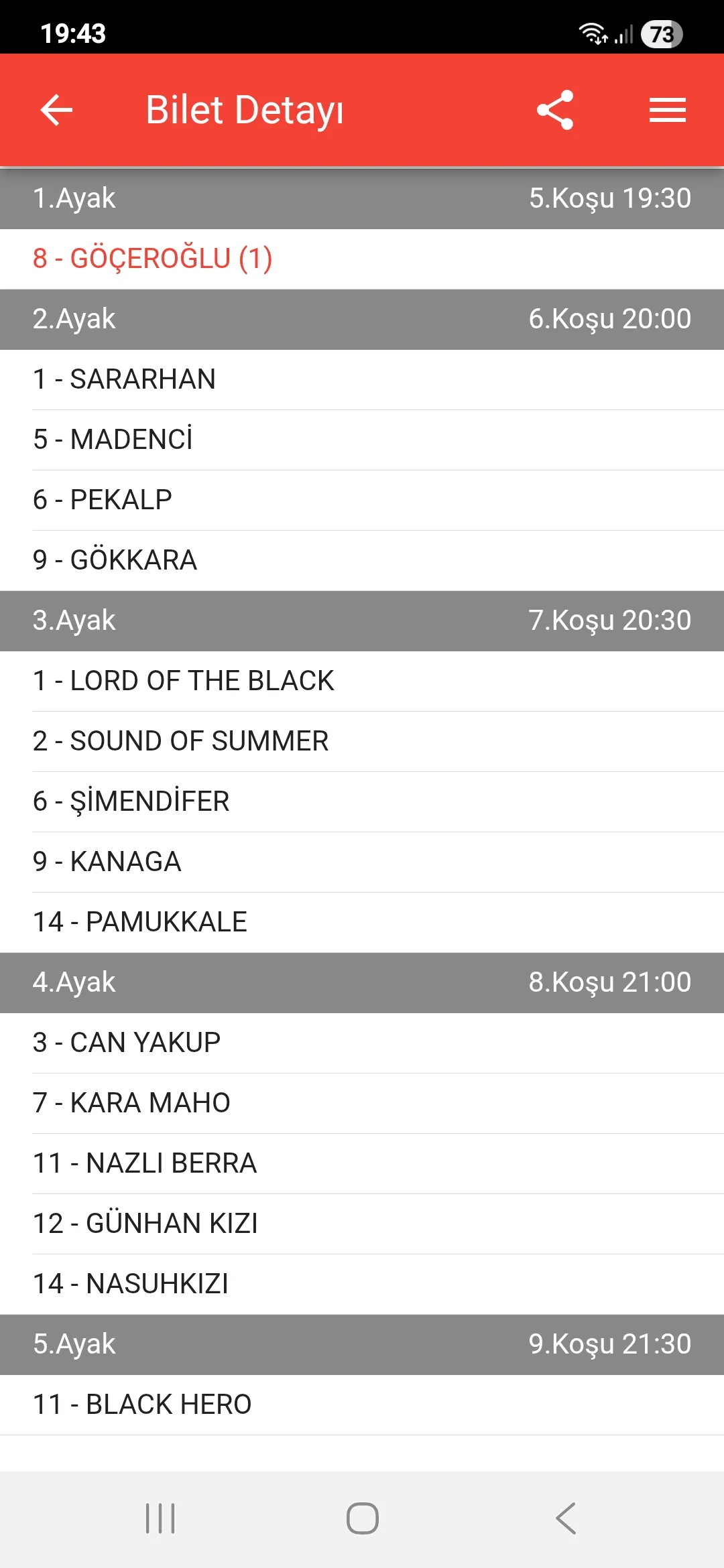The width and height of the screenshot is (724, 1568).
Task: Share this ticket detail
Action: point(555,110)
